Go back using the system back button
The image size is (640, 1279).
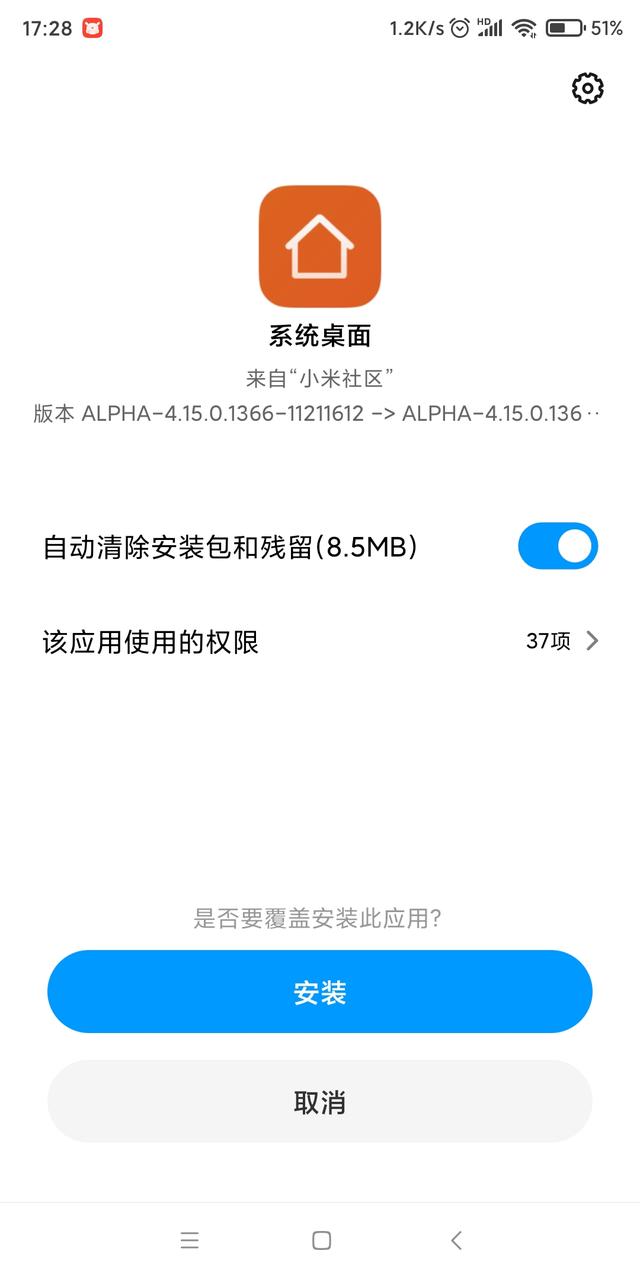click(456, 1241)
